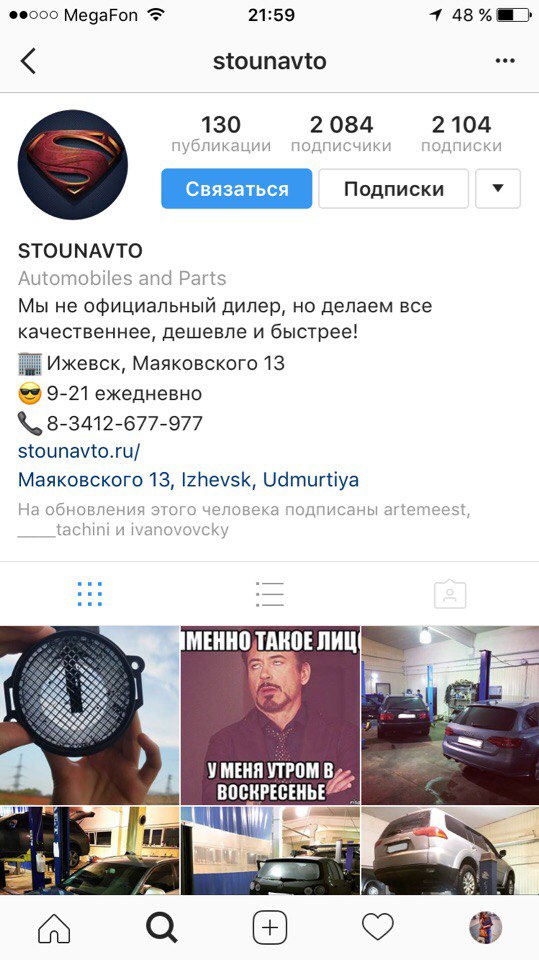
Task: Tap the blue Связаться button
Action: 236,189
